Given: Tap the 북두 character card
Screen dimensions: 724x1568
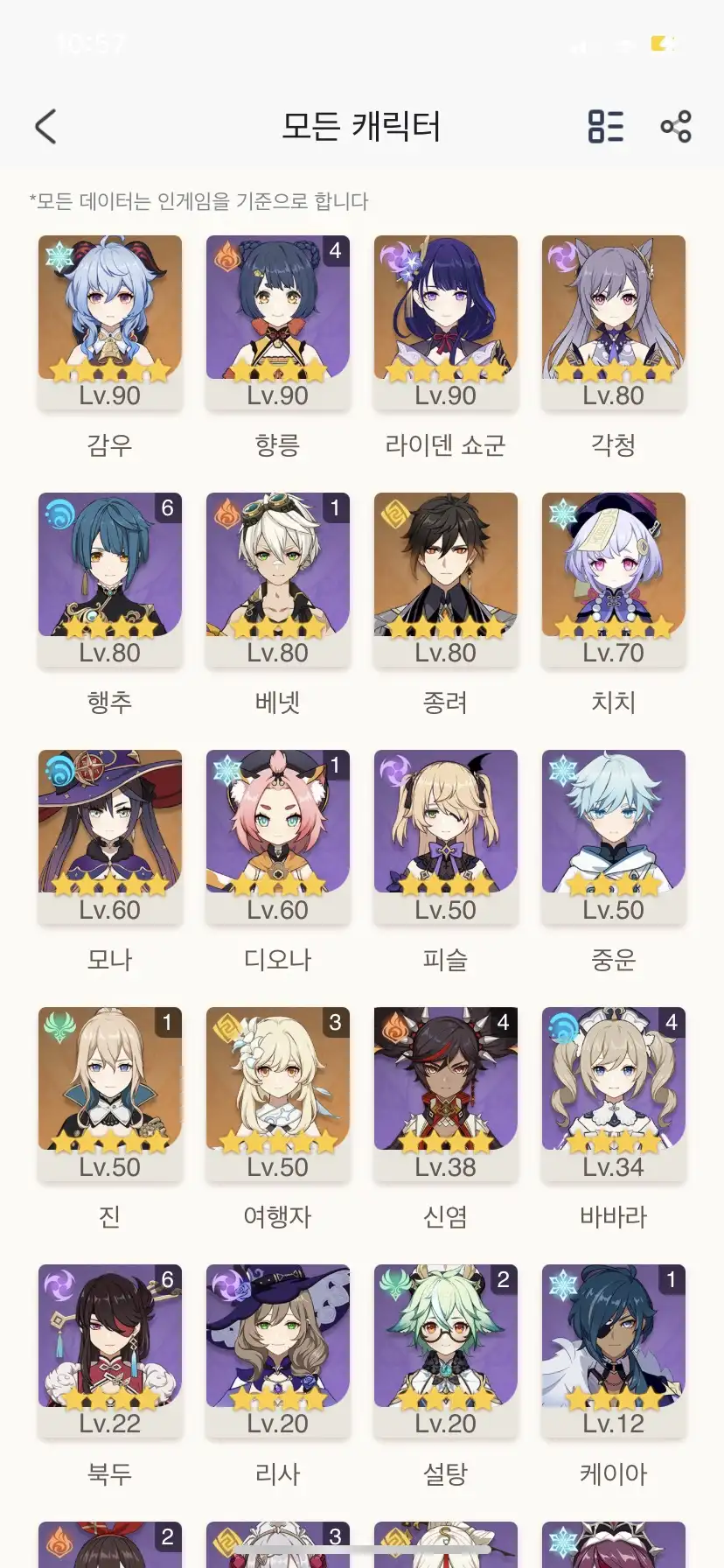Looking at the screenshot, I should coord(110,1351).
